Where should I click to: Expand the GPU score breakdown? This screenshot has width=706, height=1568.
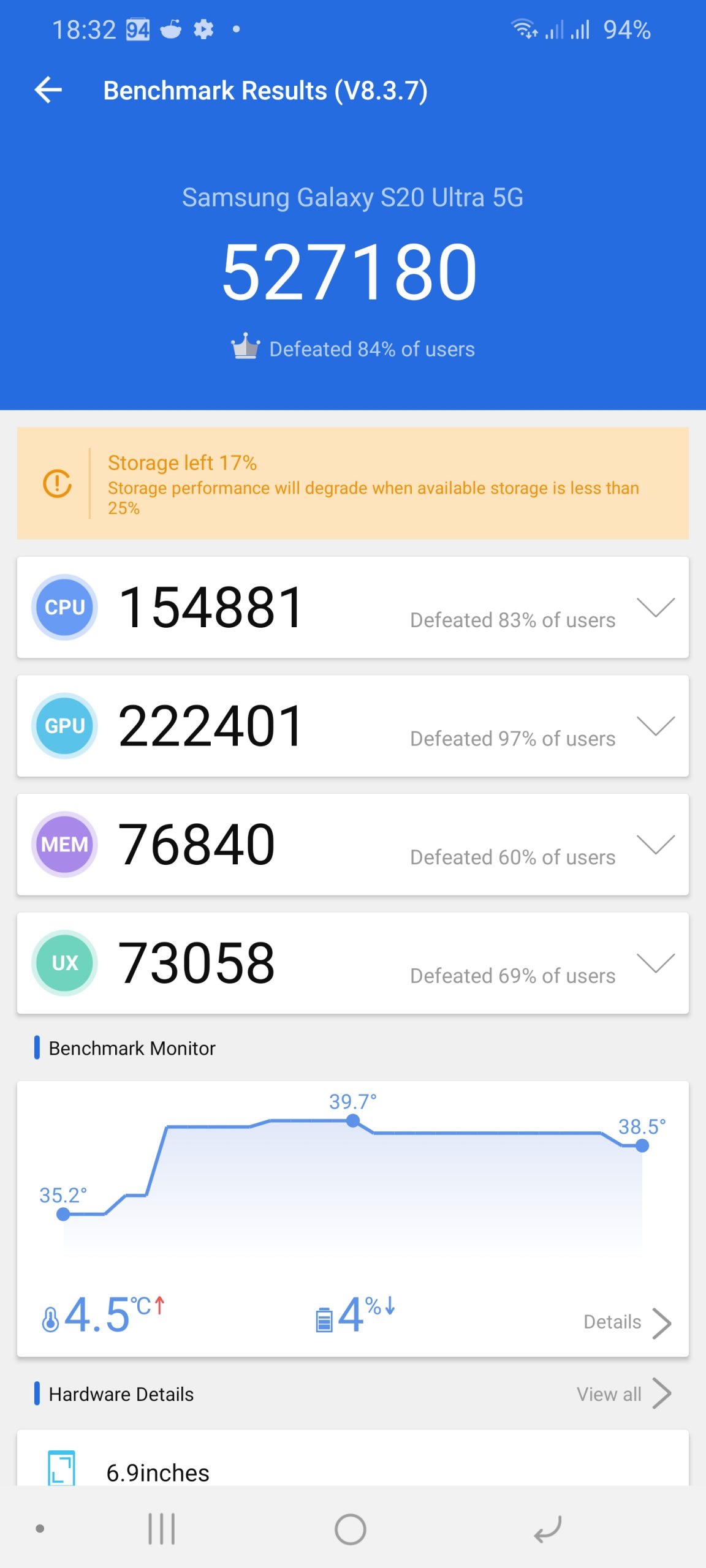pyautogui.click(x=655, y=726)
